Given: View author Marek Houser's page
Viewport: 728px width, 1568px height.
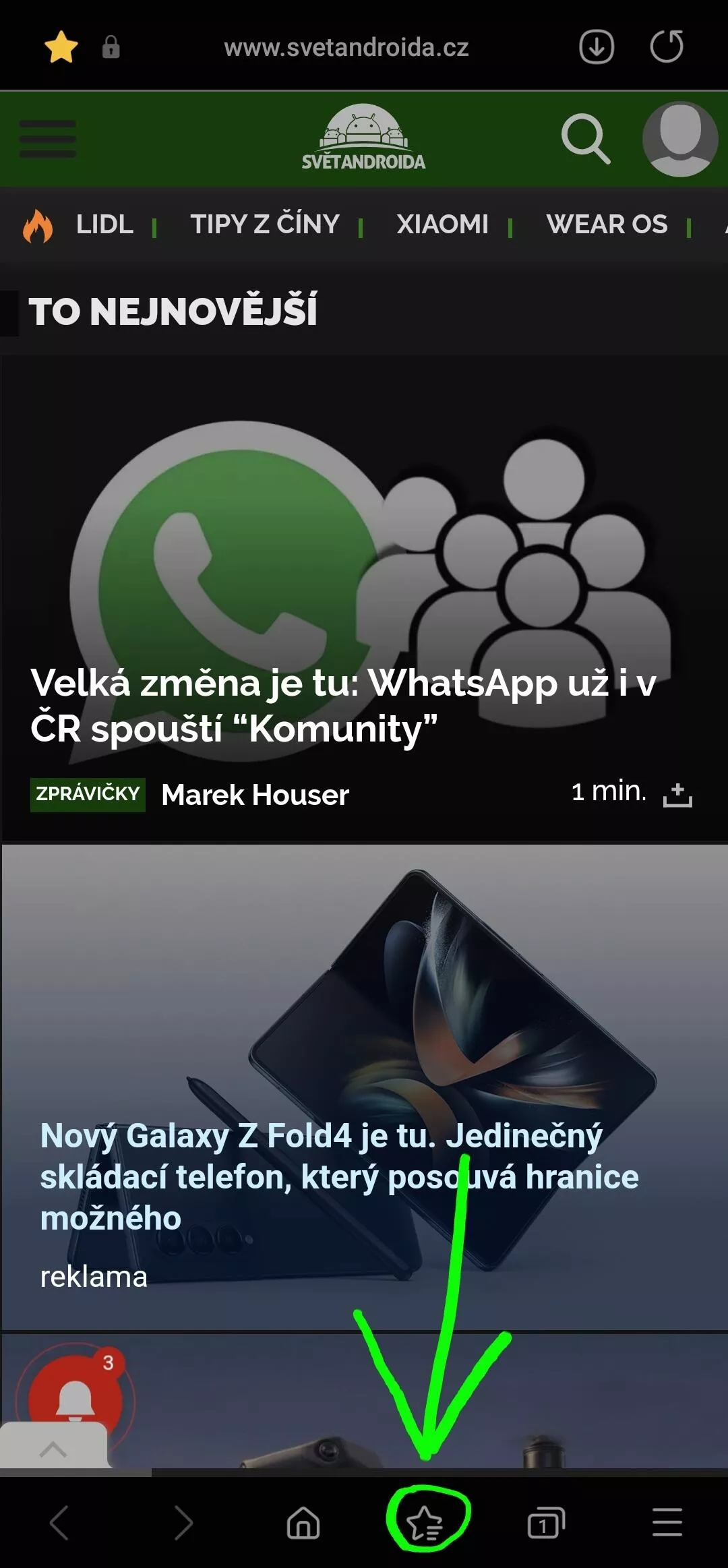Looking at the screenshot, I should [x=255, y=795].
